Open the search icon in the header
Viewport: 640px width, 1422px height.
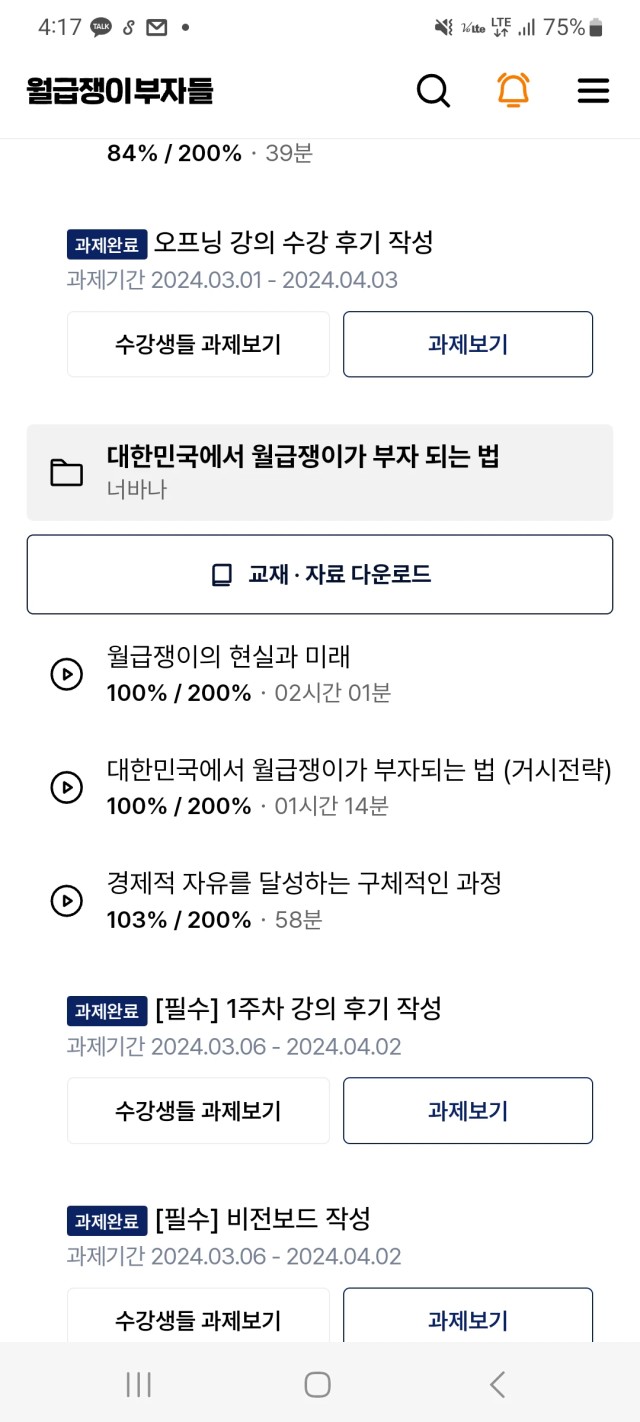(433, 91)
